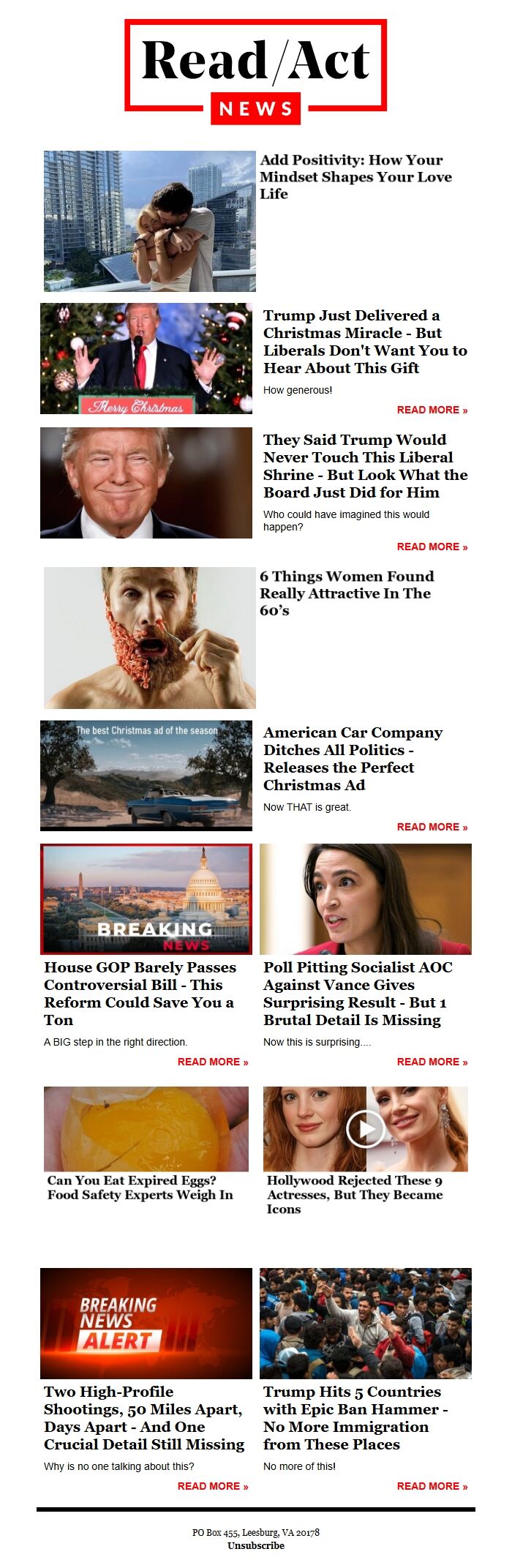Tap READ MORE under the Liberal Shrine article
Screen dimensions: 512x1568
coord(432,547)
